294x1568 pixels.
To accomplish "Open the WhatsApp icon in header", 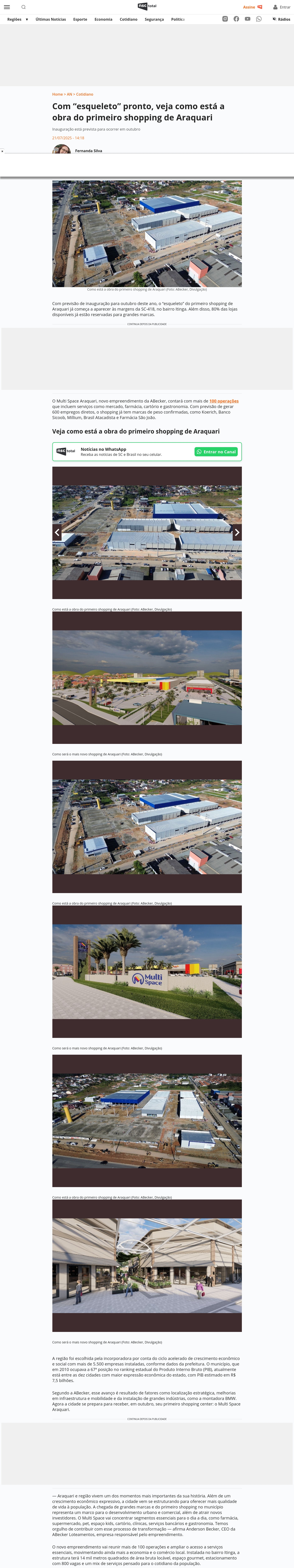I will (259, 19).
